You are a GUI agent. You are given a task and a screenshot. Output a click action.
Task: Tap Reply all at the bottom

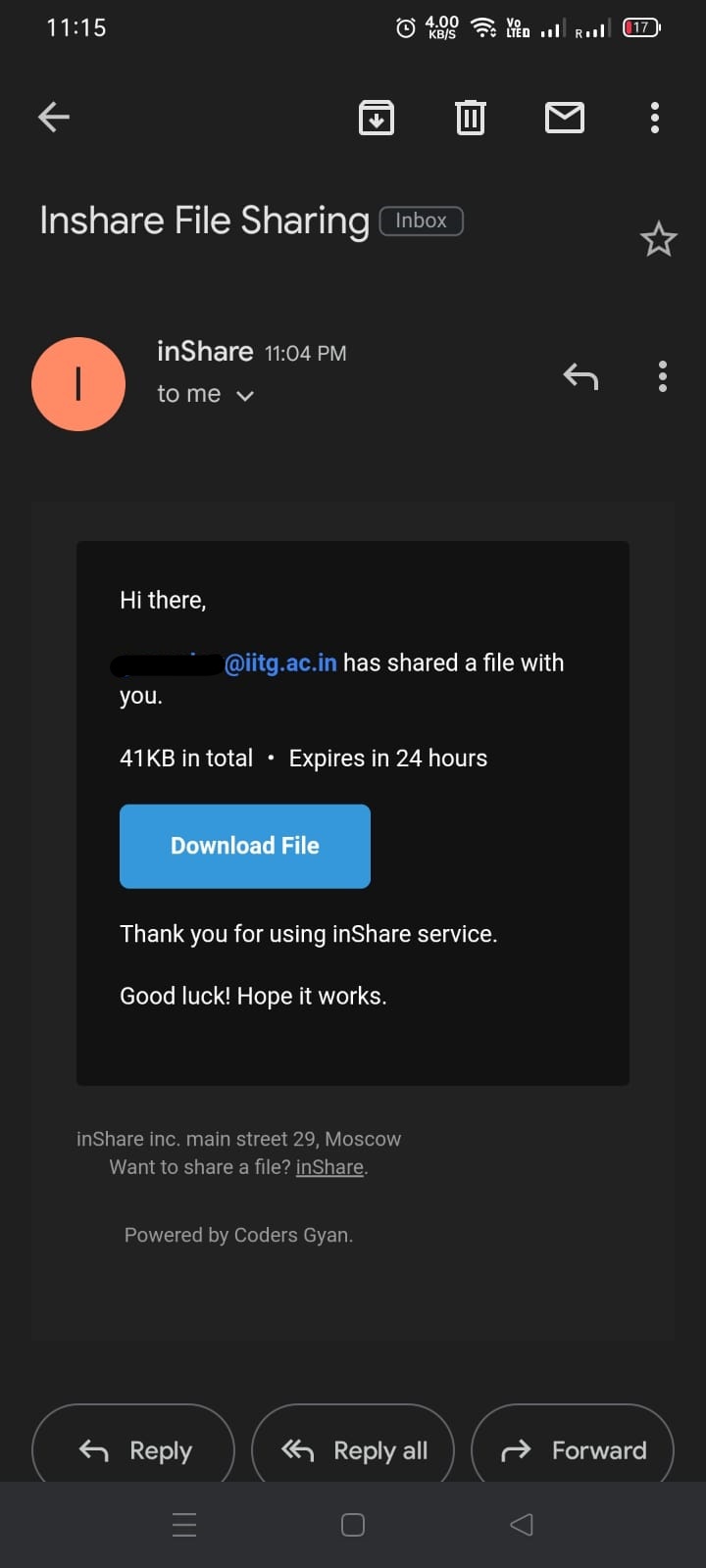pyautogui.click(x=353, y=1449)
